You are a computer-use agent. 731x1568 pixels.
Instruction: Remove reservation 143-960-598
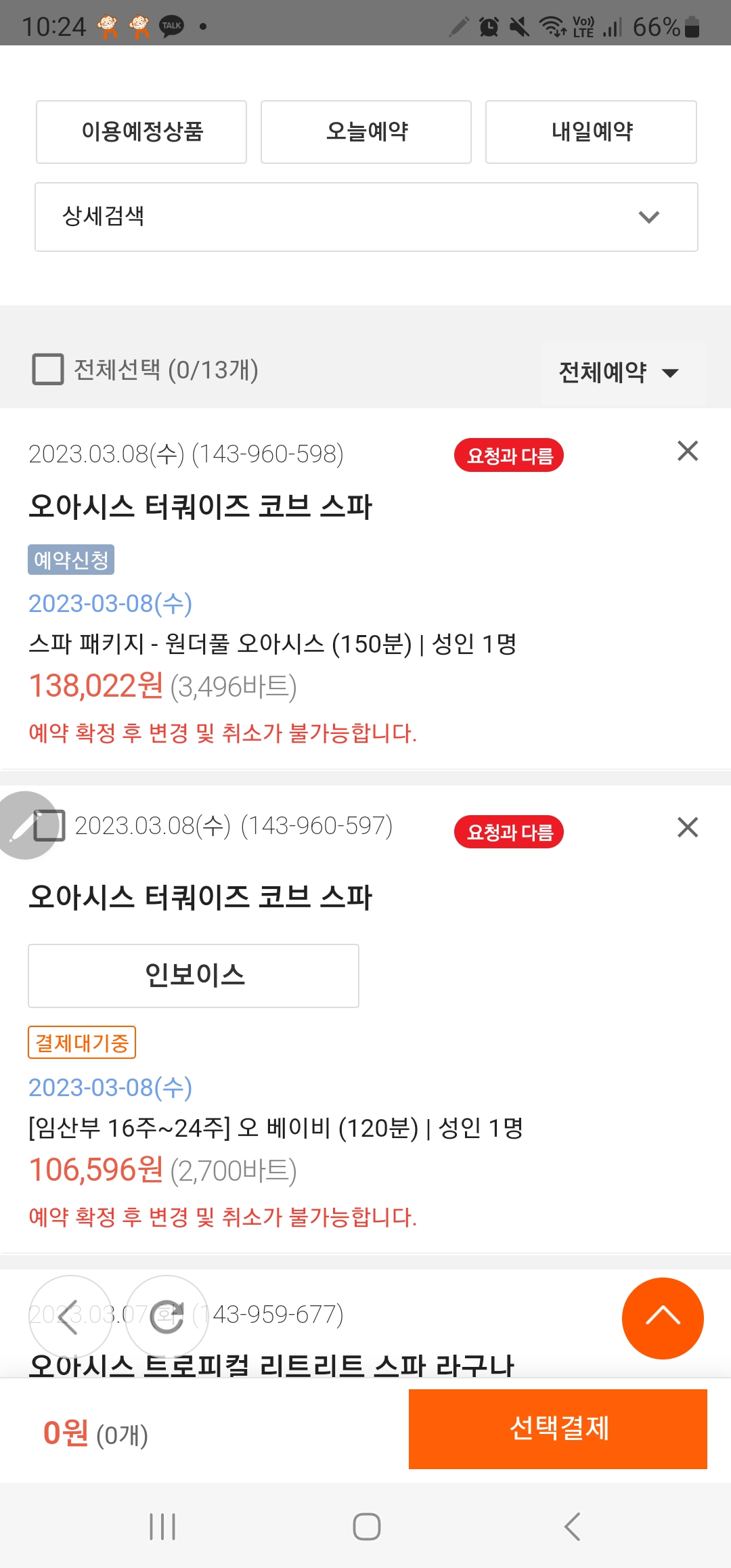688,451
